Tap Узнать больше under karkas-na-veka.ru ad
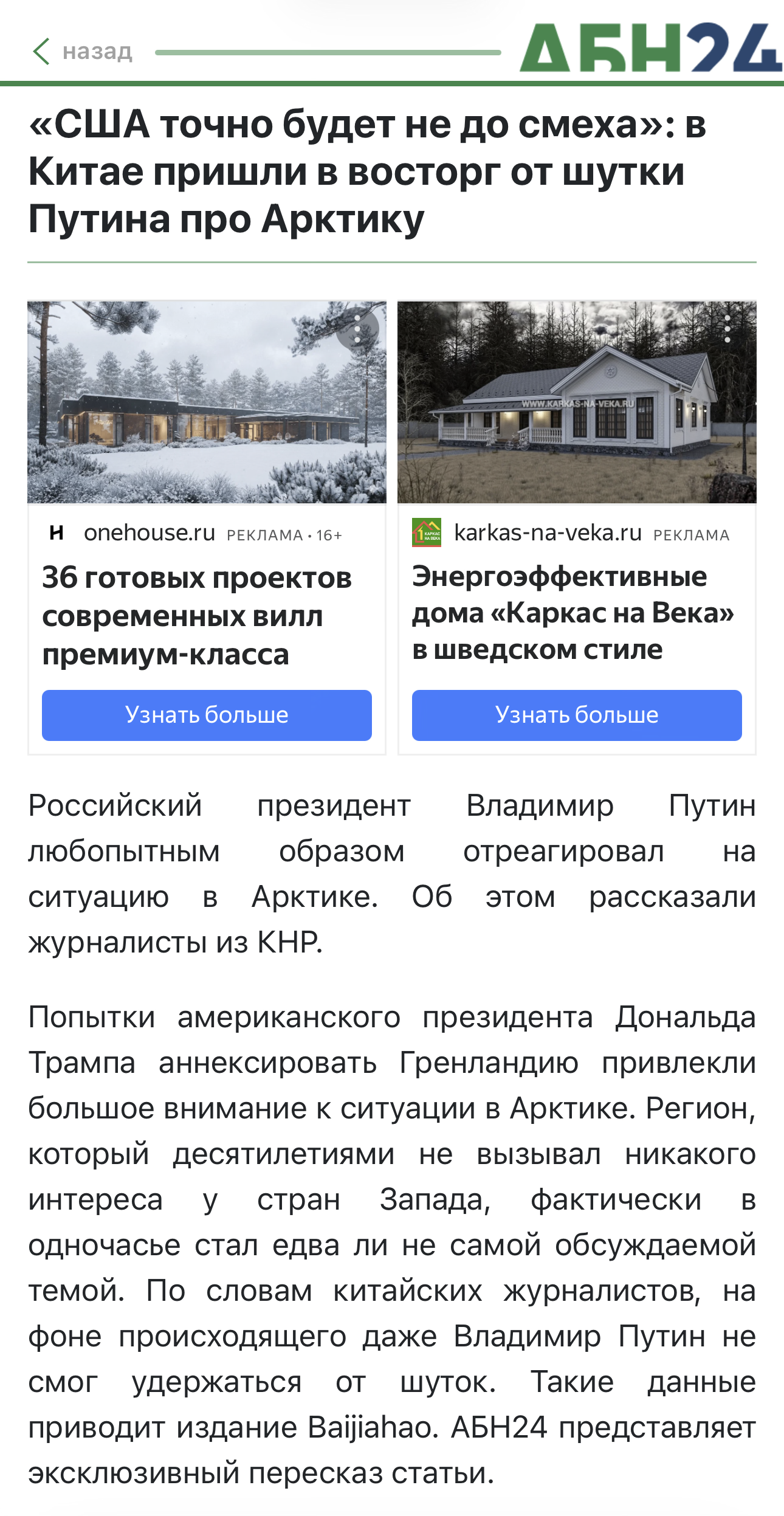Screen dimensions: 784x1516 click(x=576, y=715)
